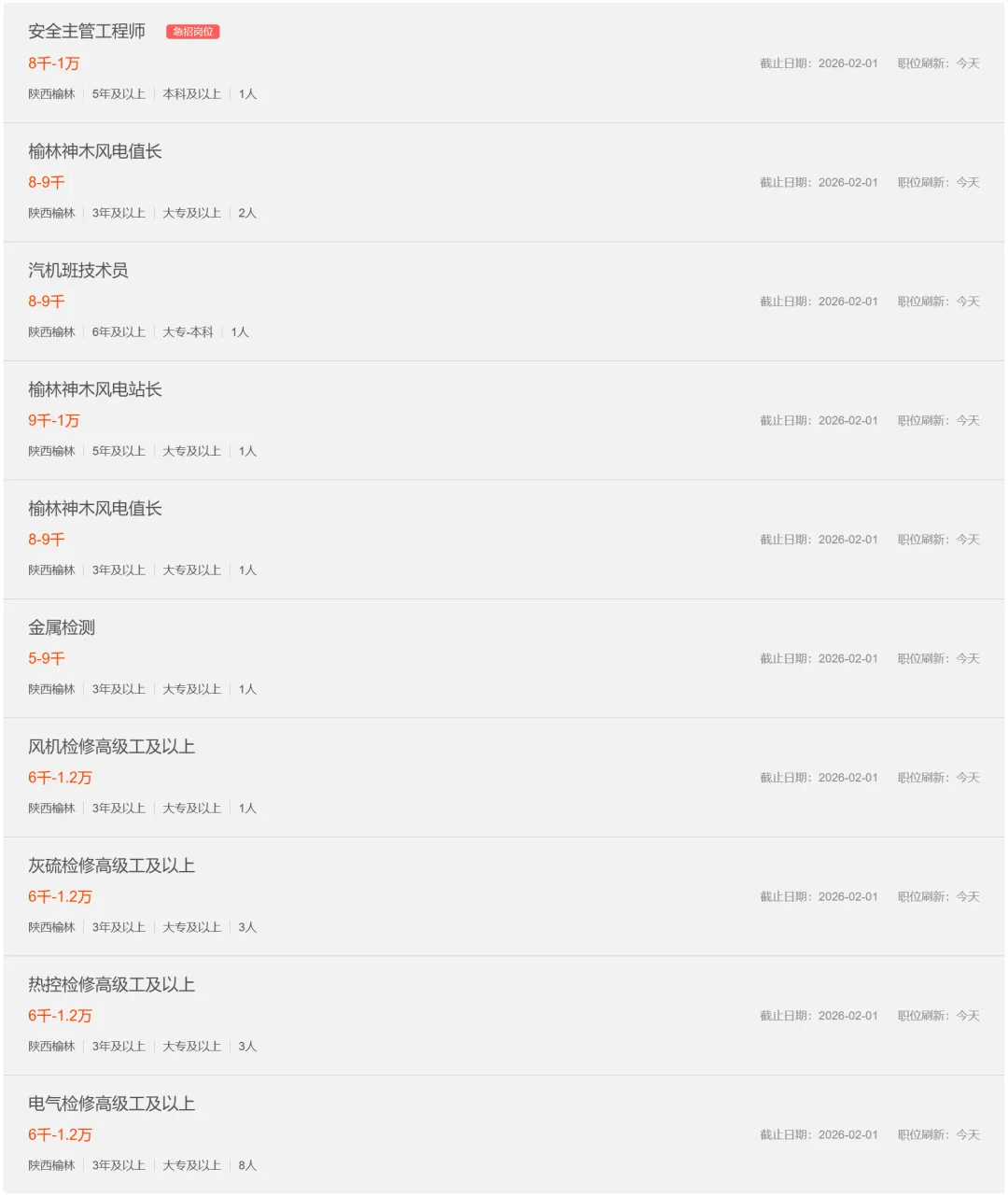View the 汽机班技术员 job details
Screen dimensions: 1008x1196
click(x=78, y=271)
